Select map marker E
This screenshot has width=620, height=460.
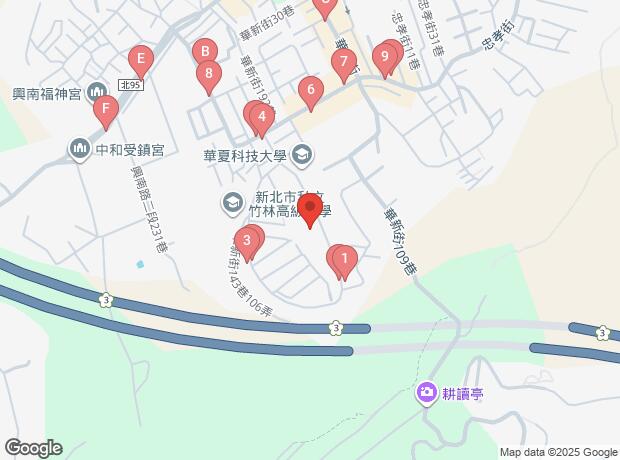(141, 60)
